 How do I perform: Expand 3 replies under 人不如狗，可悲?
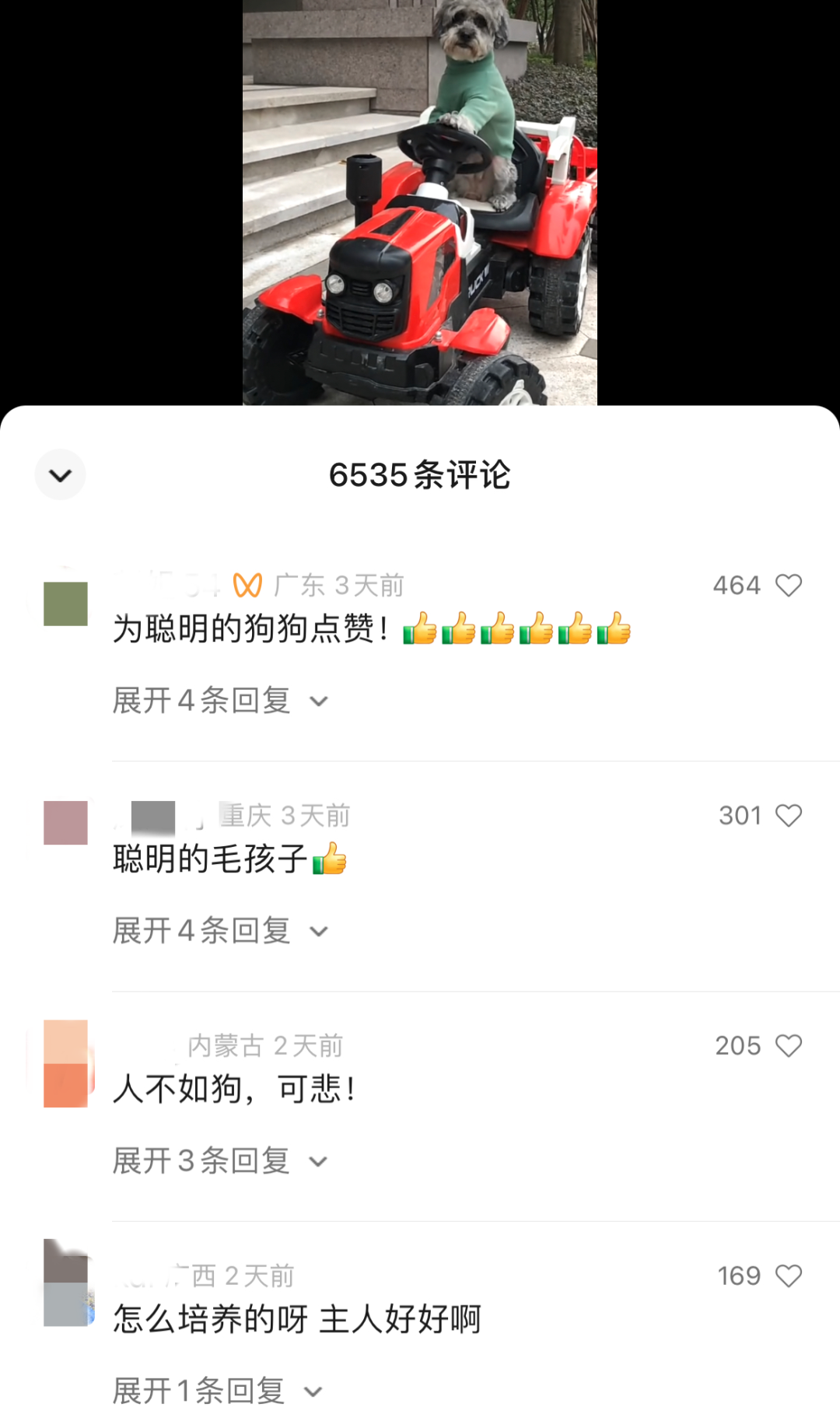[220, 1161]
